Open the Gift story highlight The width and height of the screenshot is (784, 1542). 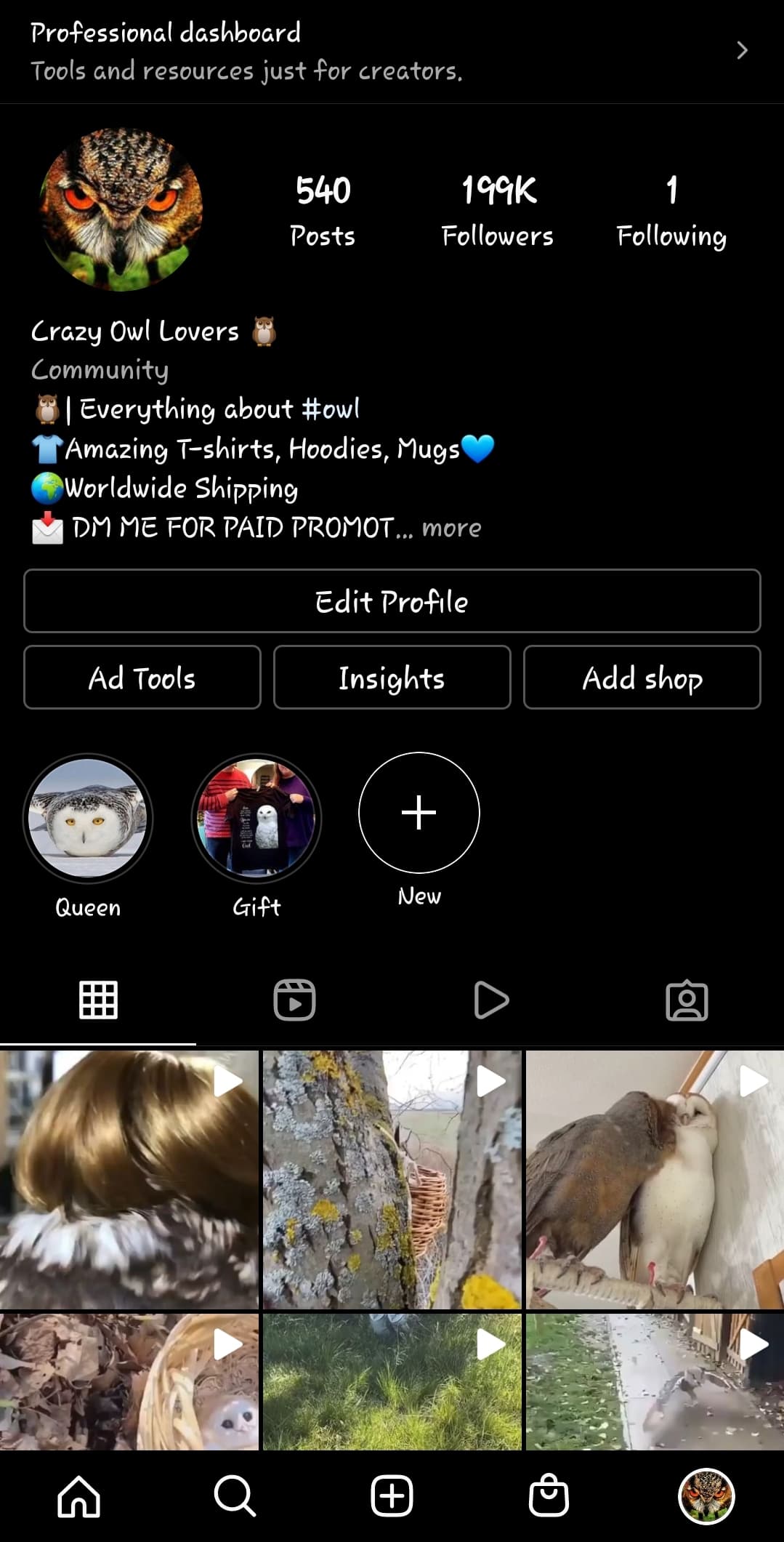tap(256, 818)
